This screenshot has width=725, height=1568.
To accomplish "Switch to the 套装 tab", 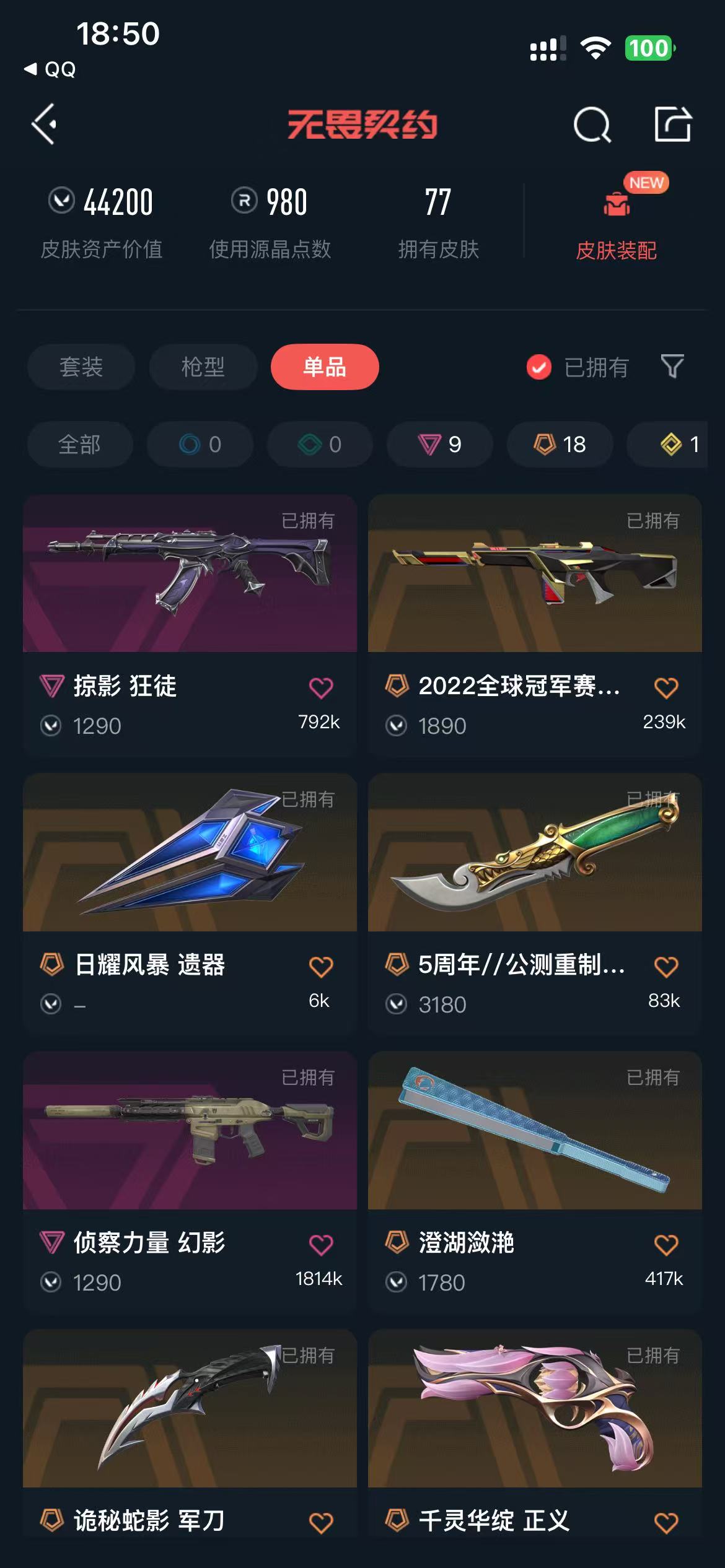I will 81,367.
